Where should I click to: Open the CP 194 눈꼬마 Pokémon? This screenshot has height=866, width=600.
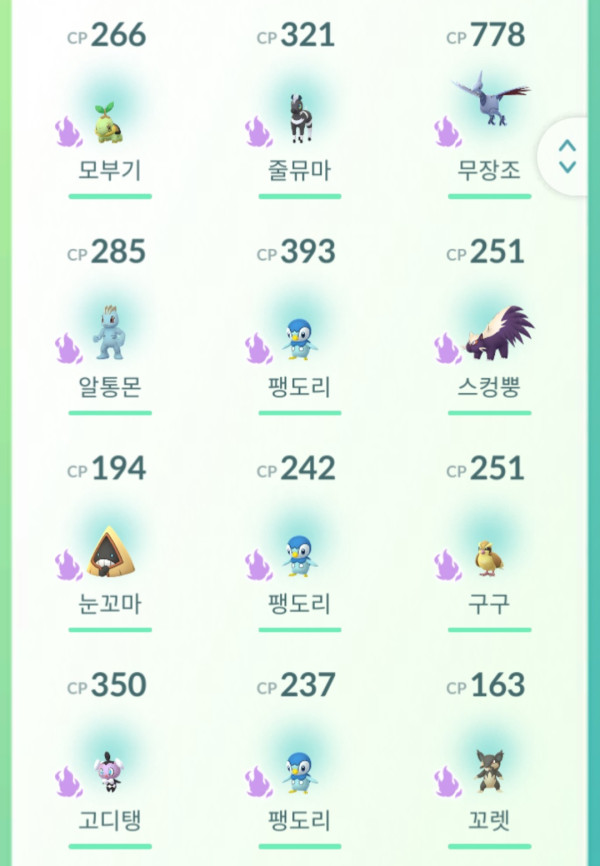click(x=110, y=552)
